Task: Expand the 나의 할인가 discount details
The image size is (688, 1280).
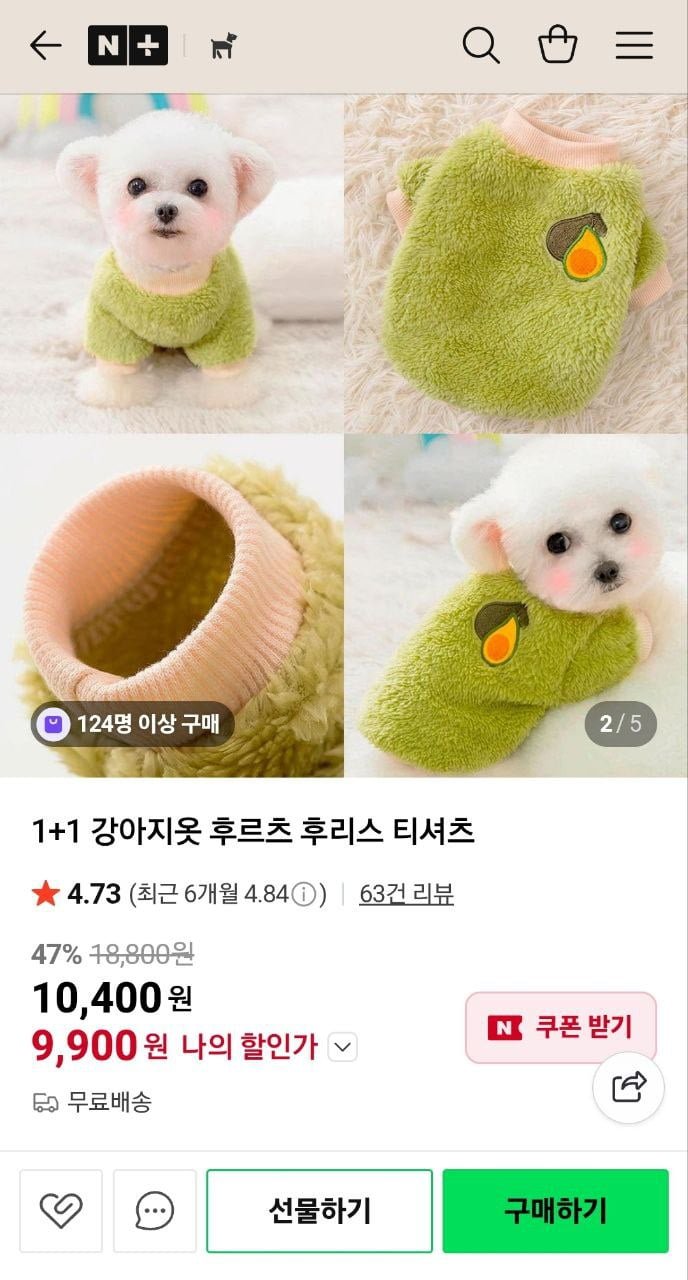Action: 342,1048
